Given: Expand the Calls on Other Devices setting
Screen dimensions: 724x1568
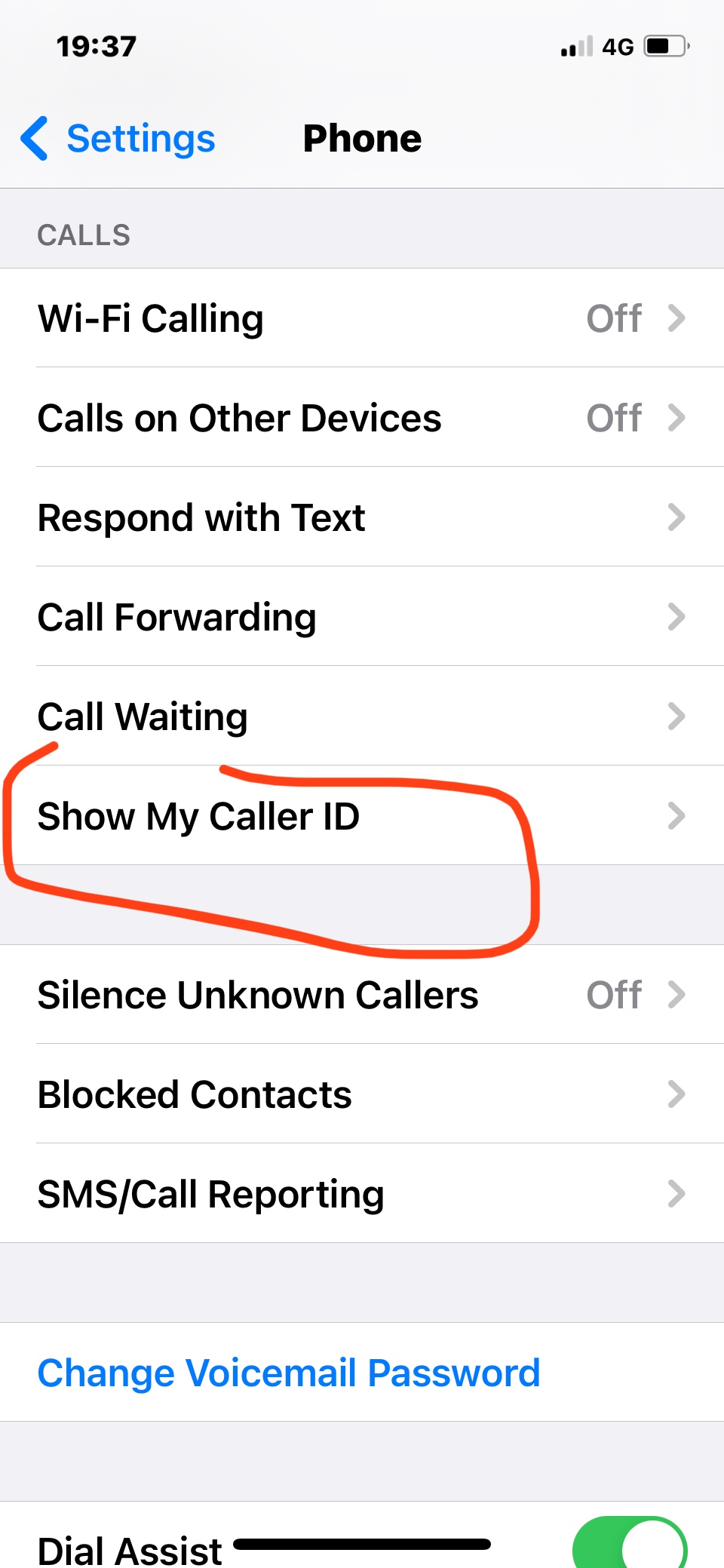Looking at the screenshot, I should pos(362,418).
